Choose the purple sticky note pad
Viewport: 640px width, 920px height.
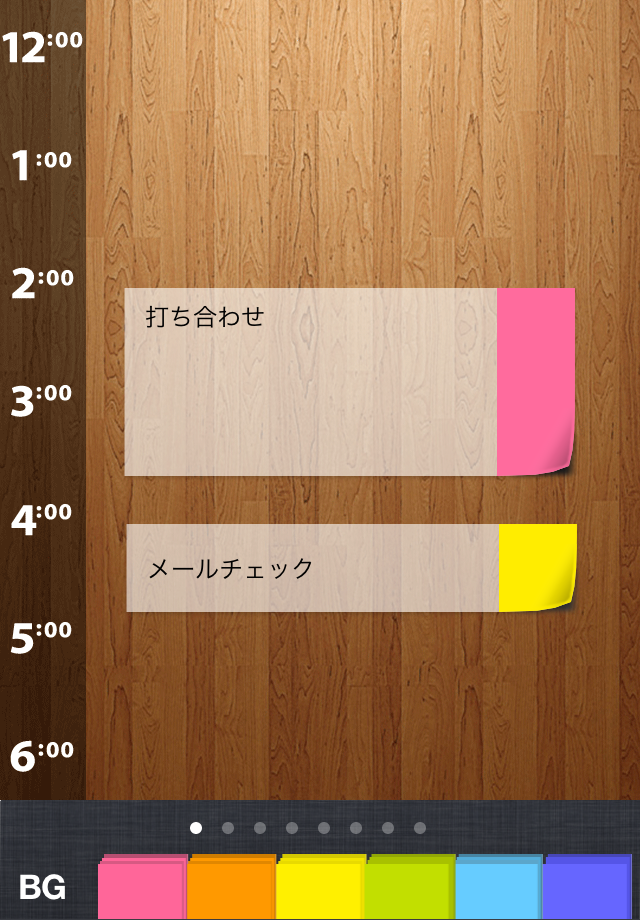coord(588,887)
